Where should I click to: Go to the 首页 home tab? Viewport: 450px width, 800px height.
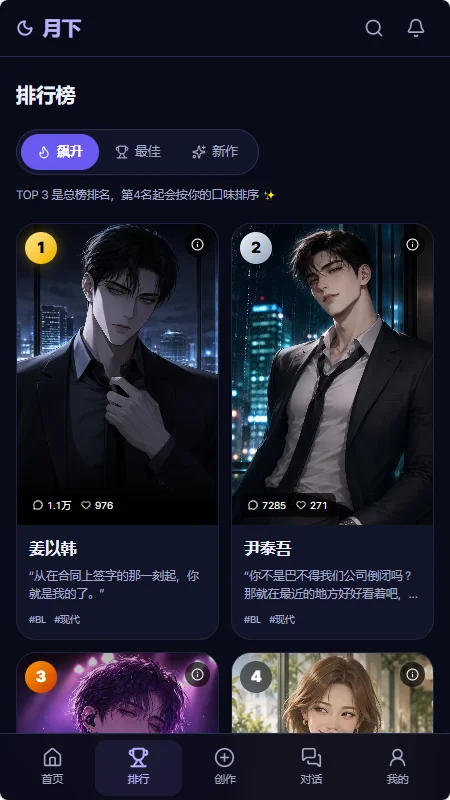pos(53,767)
